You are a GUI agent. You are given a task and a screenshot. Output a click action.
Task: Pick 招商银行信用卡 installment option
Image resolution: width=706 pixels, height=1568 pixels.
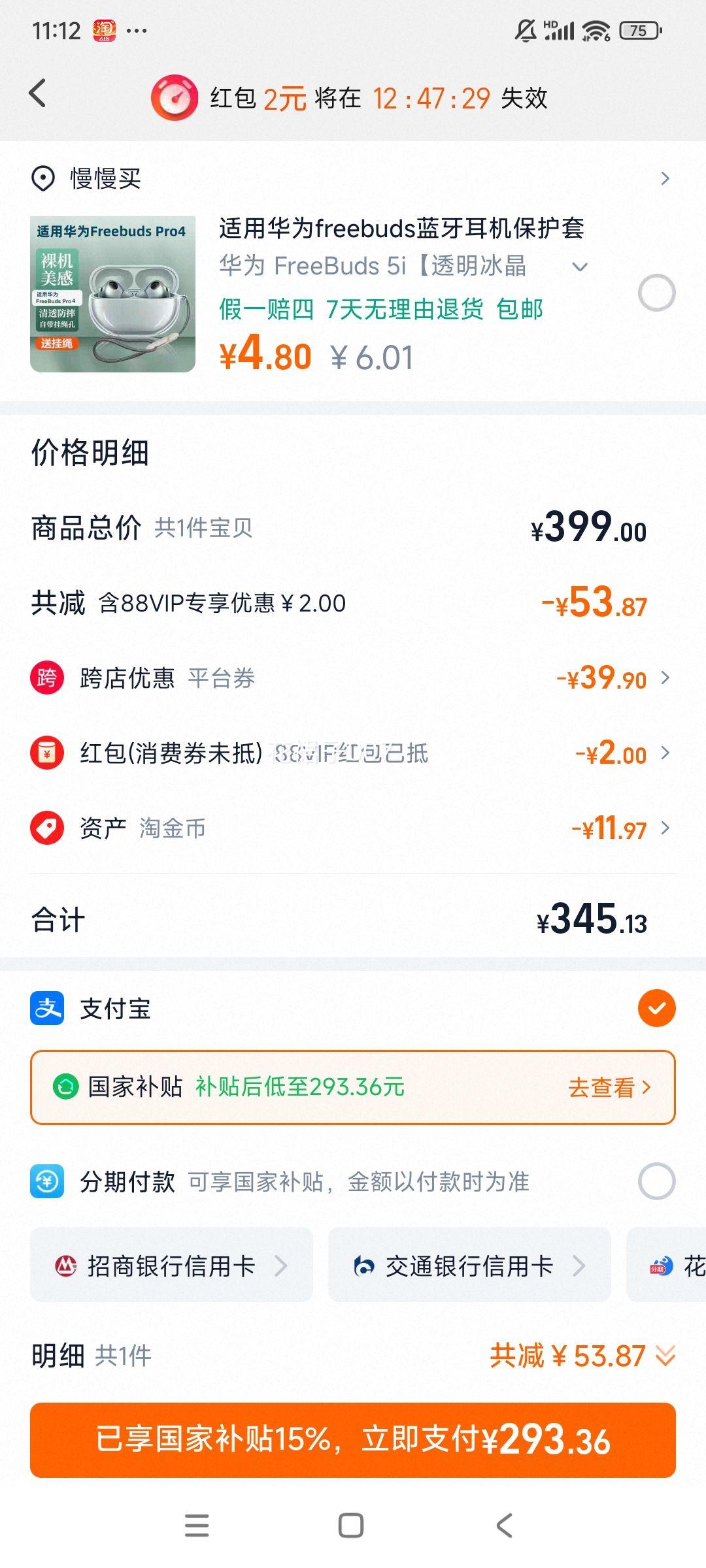coord(171,1266)
